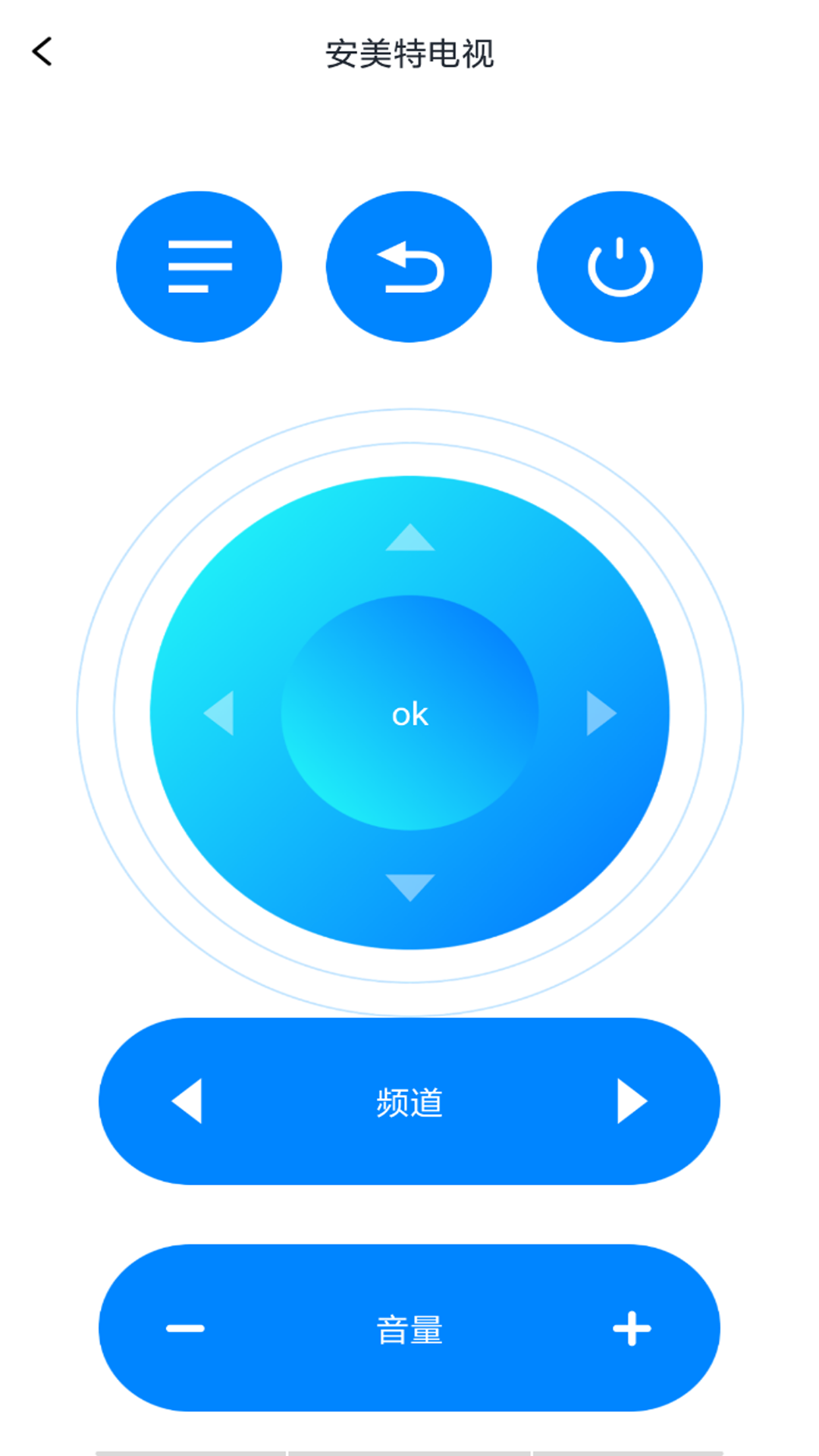Switch to the previous channel (频道 left arrow)

click(x=187, y=1101)
